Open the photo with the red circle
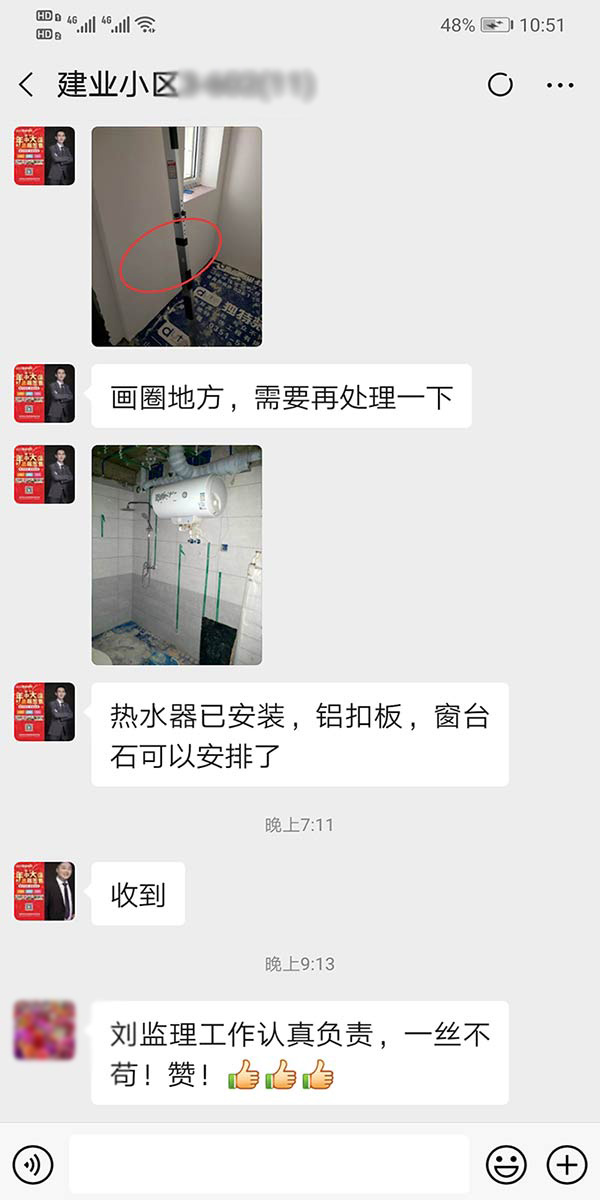This screenshot has width=600, height=1200. [177, 236]
